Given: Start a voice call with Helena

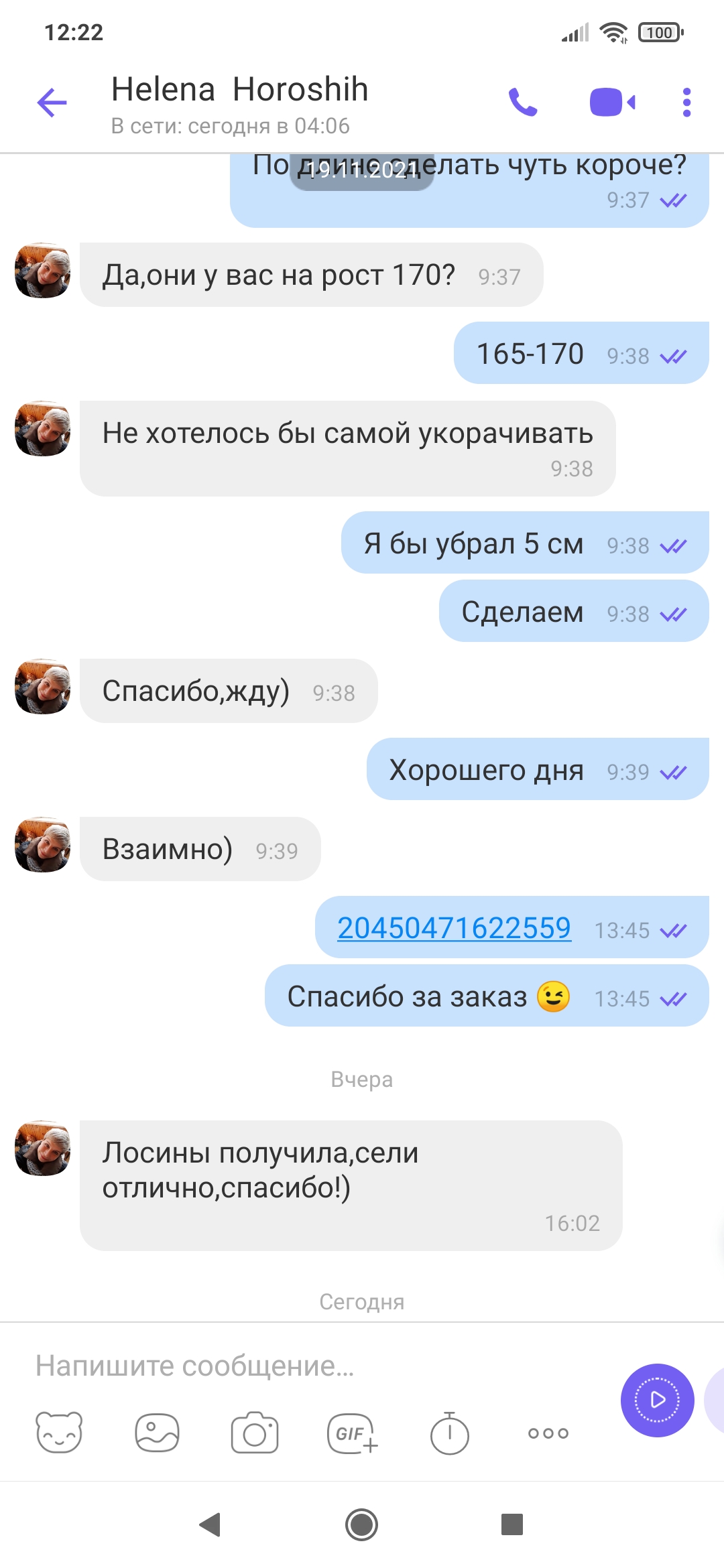Looking at the screenshot, I should (x=523, y=103).
